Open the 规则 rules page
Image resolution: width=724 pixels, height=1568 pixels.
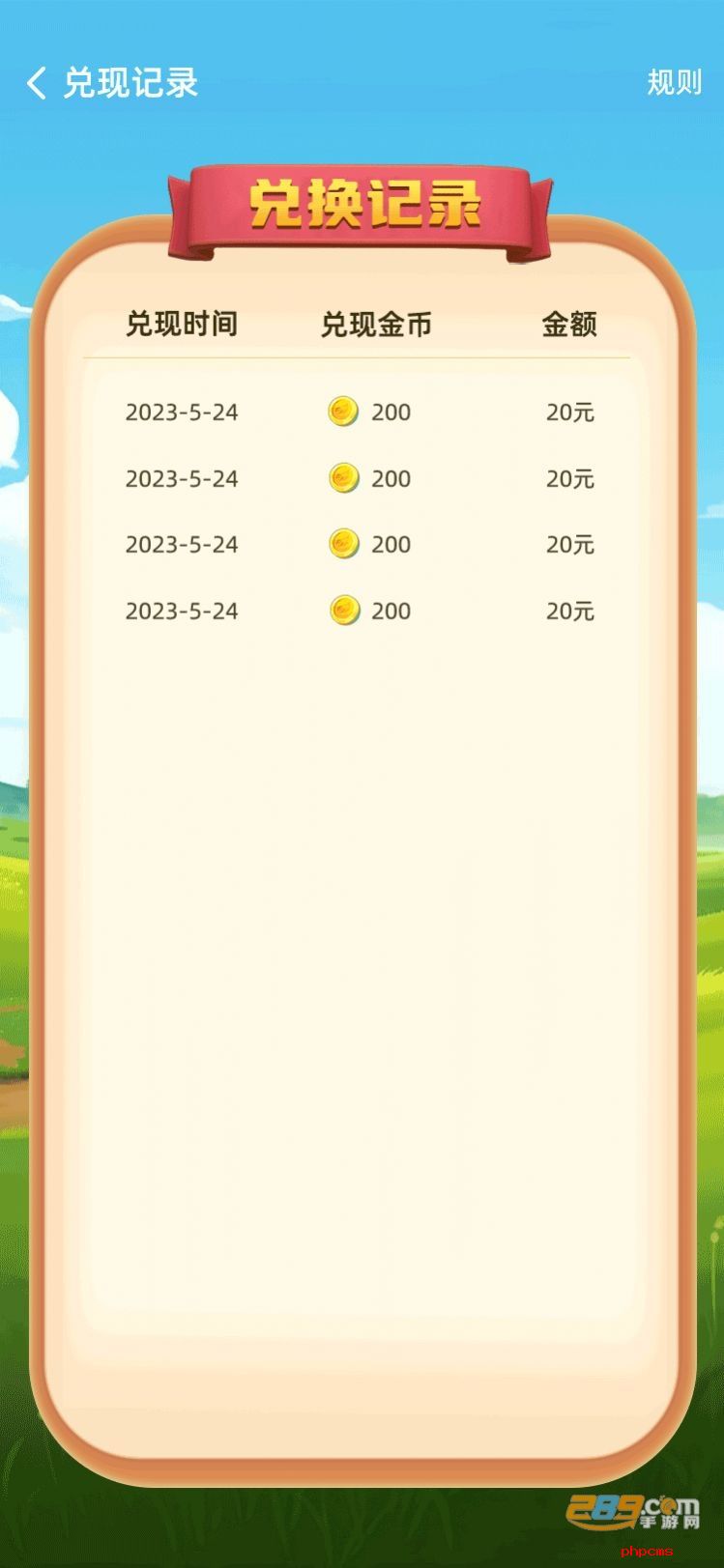(x=674, y=83)
